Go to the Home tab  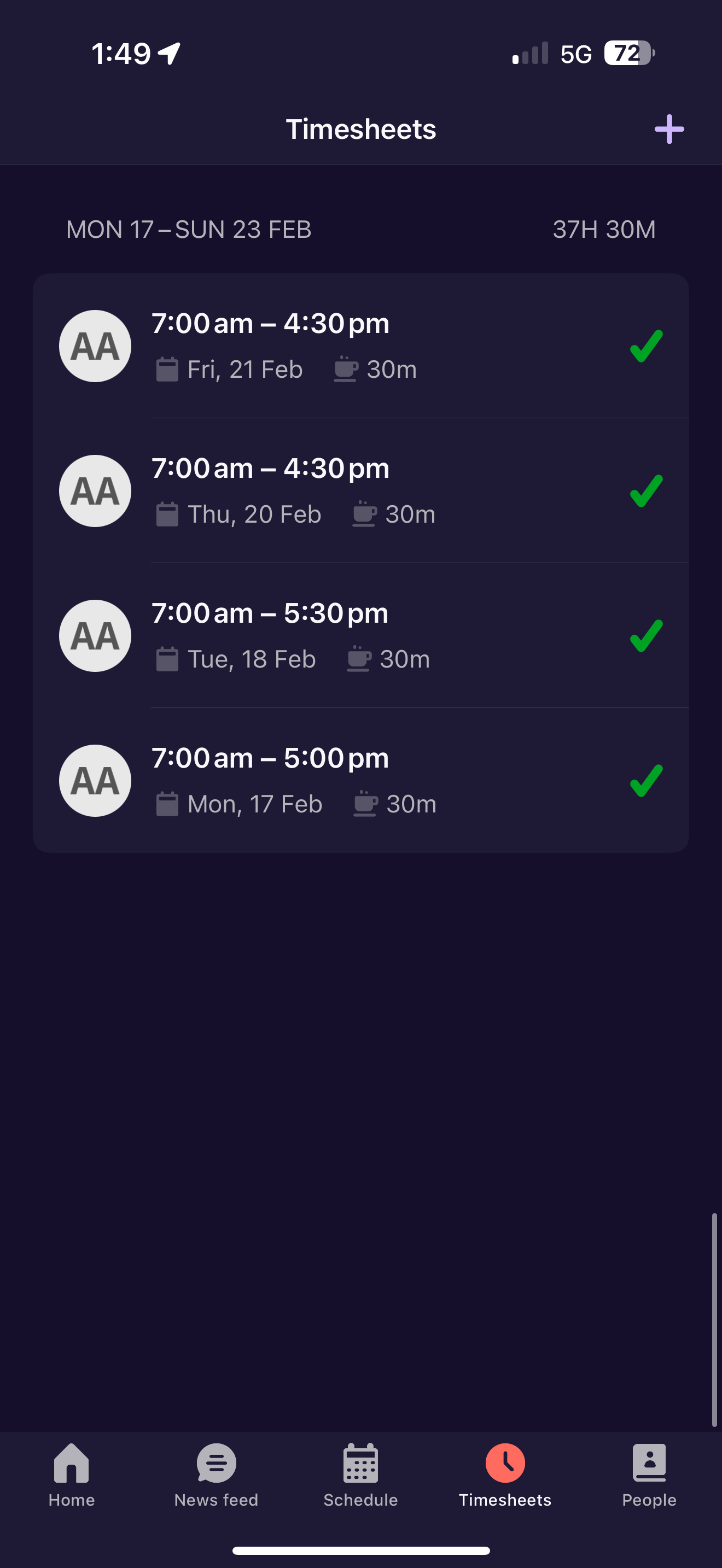coord(72,1476)
